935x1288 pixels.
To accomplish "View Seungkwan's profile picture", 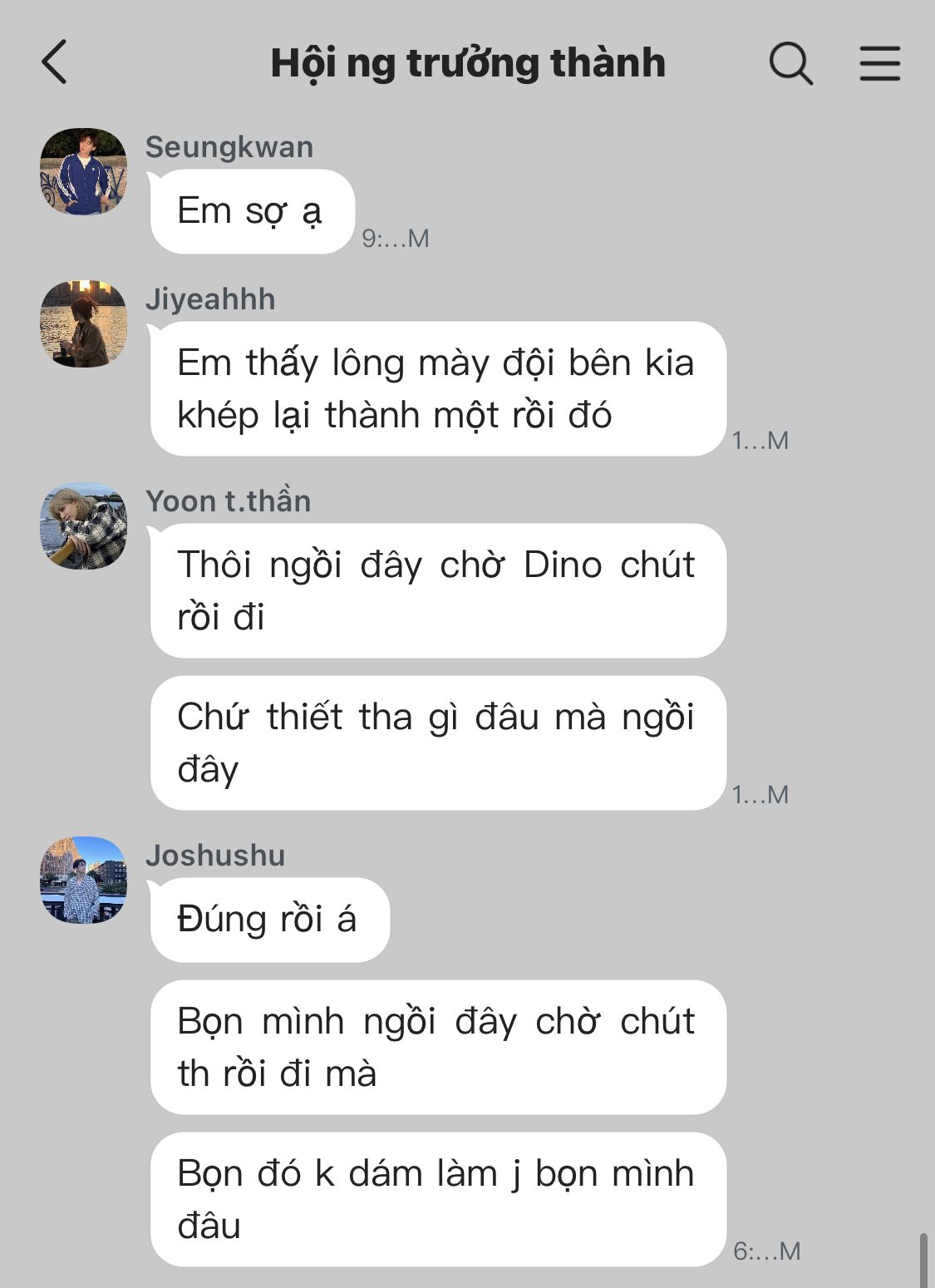I will 83,171.
